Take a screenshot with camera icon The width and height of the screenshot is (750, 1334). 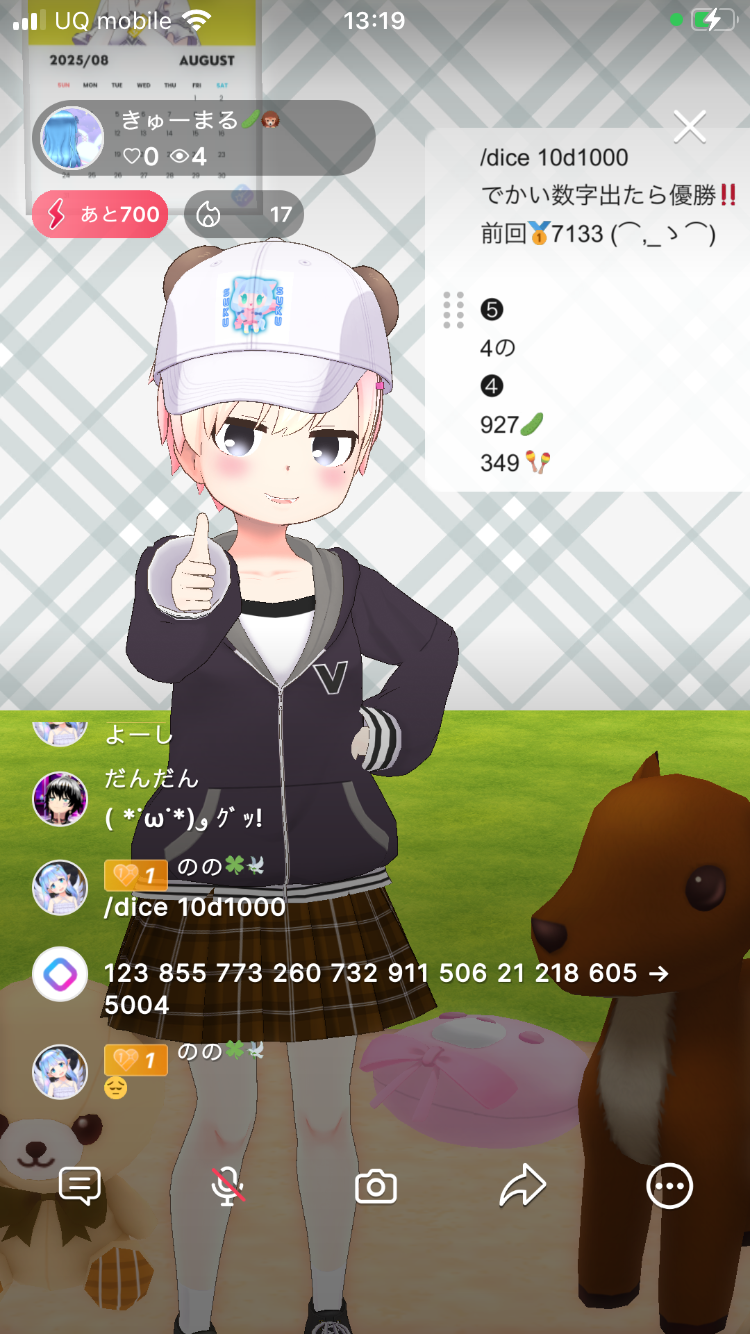coord(376,1187)
